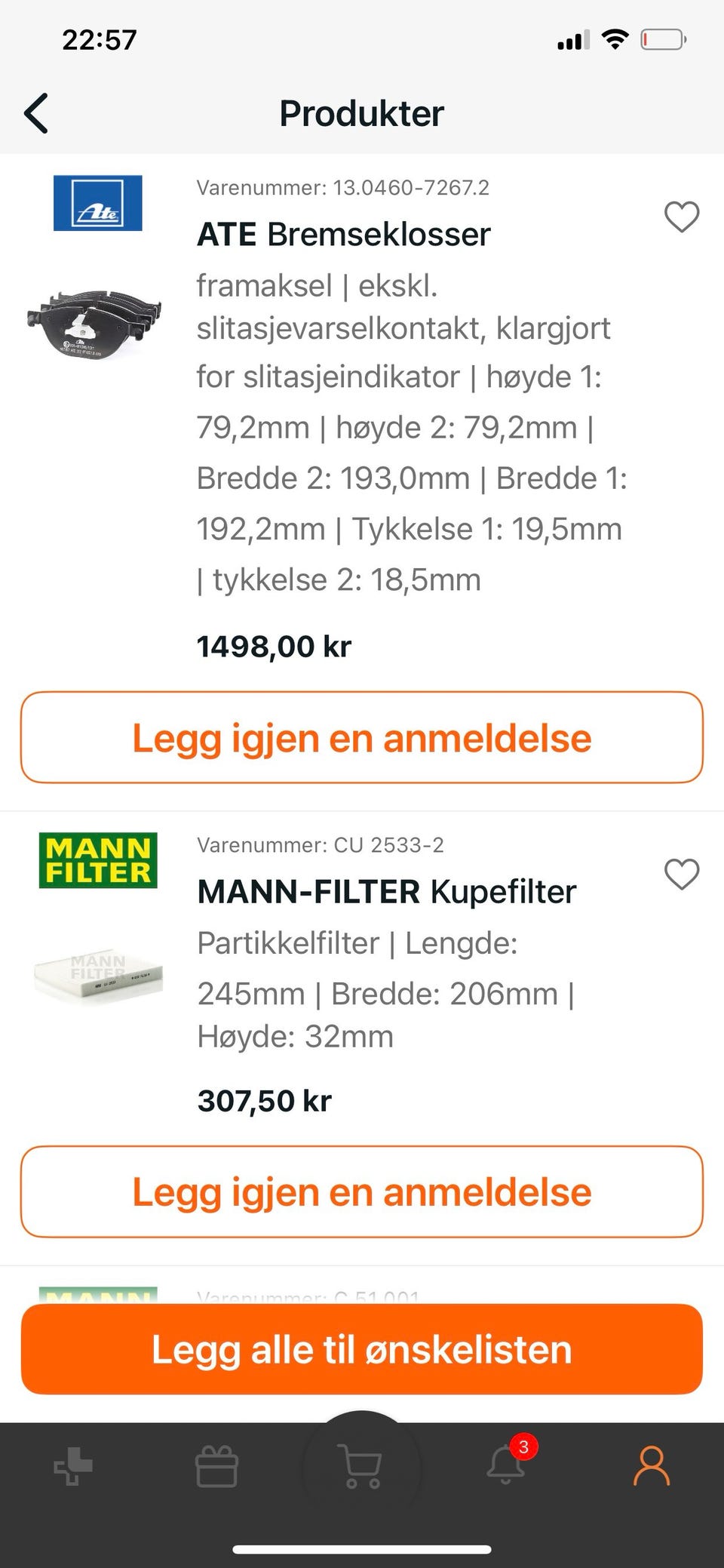Viewport: 724px width, 1568px height.
Task: Favorite the ATE Bremseklosser with the heart
Action: (x=681, y=217)
